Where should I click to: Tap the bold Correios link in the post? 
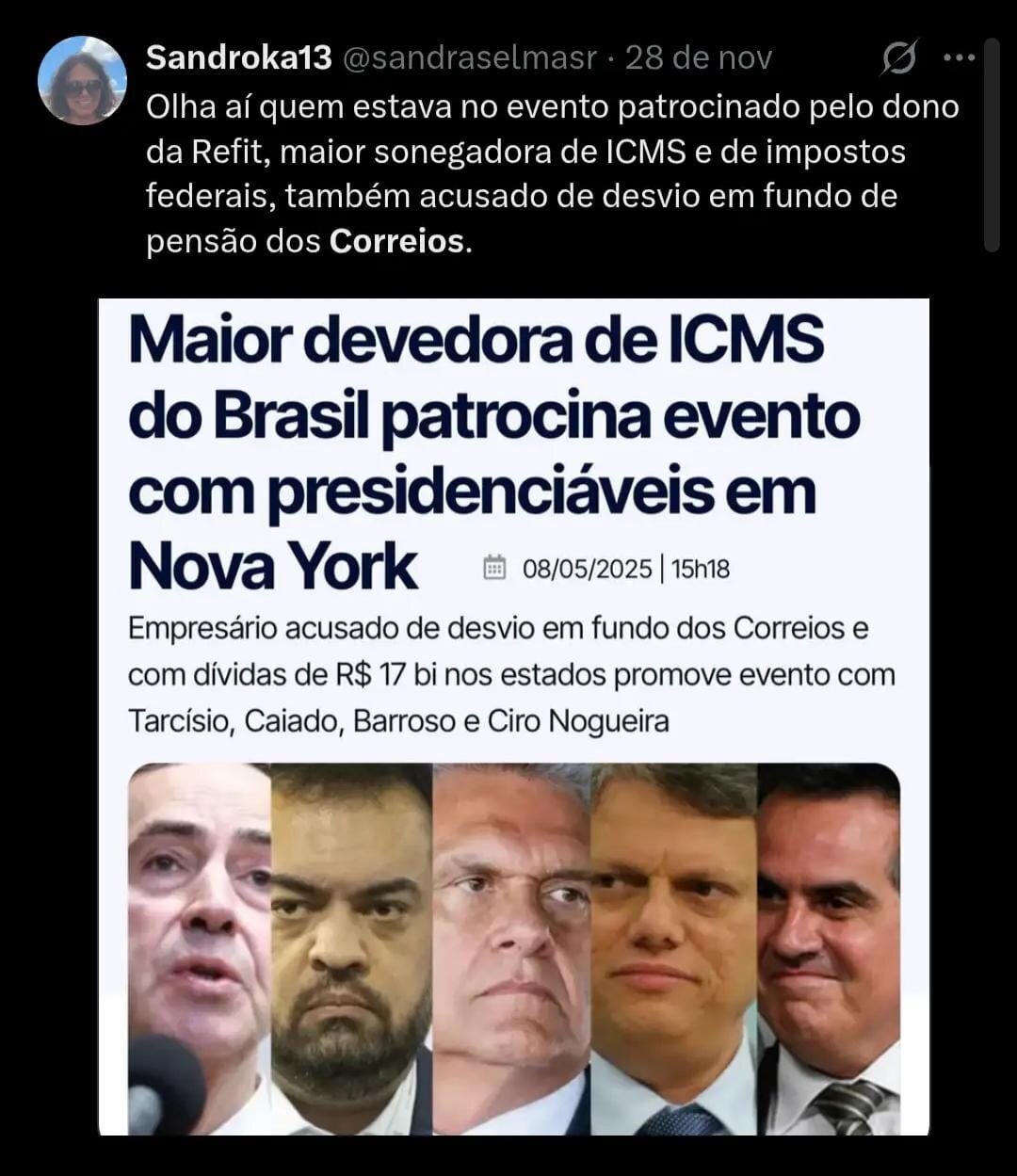click(396, 241)
